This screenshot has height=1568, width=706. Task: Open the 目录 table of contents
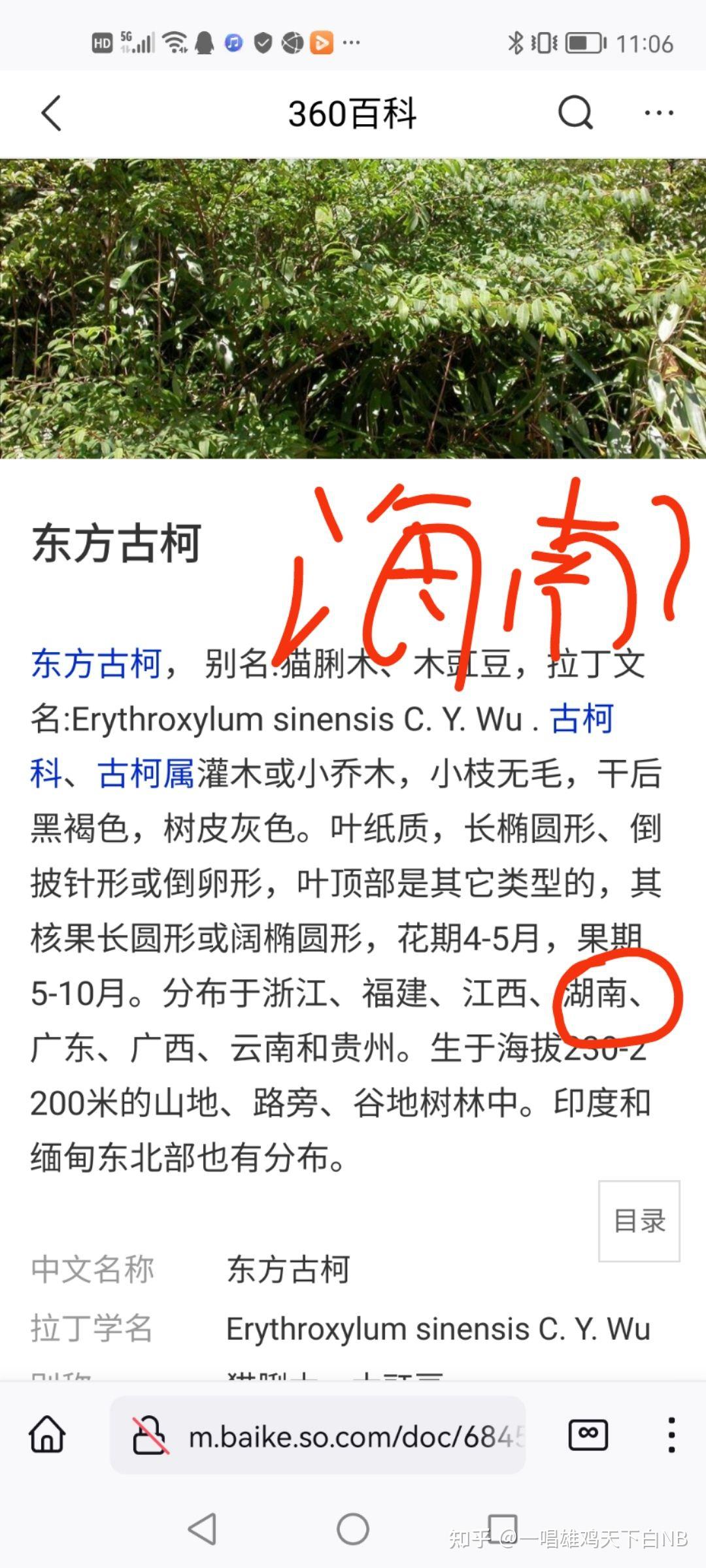click(x=639, y=1221)
